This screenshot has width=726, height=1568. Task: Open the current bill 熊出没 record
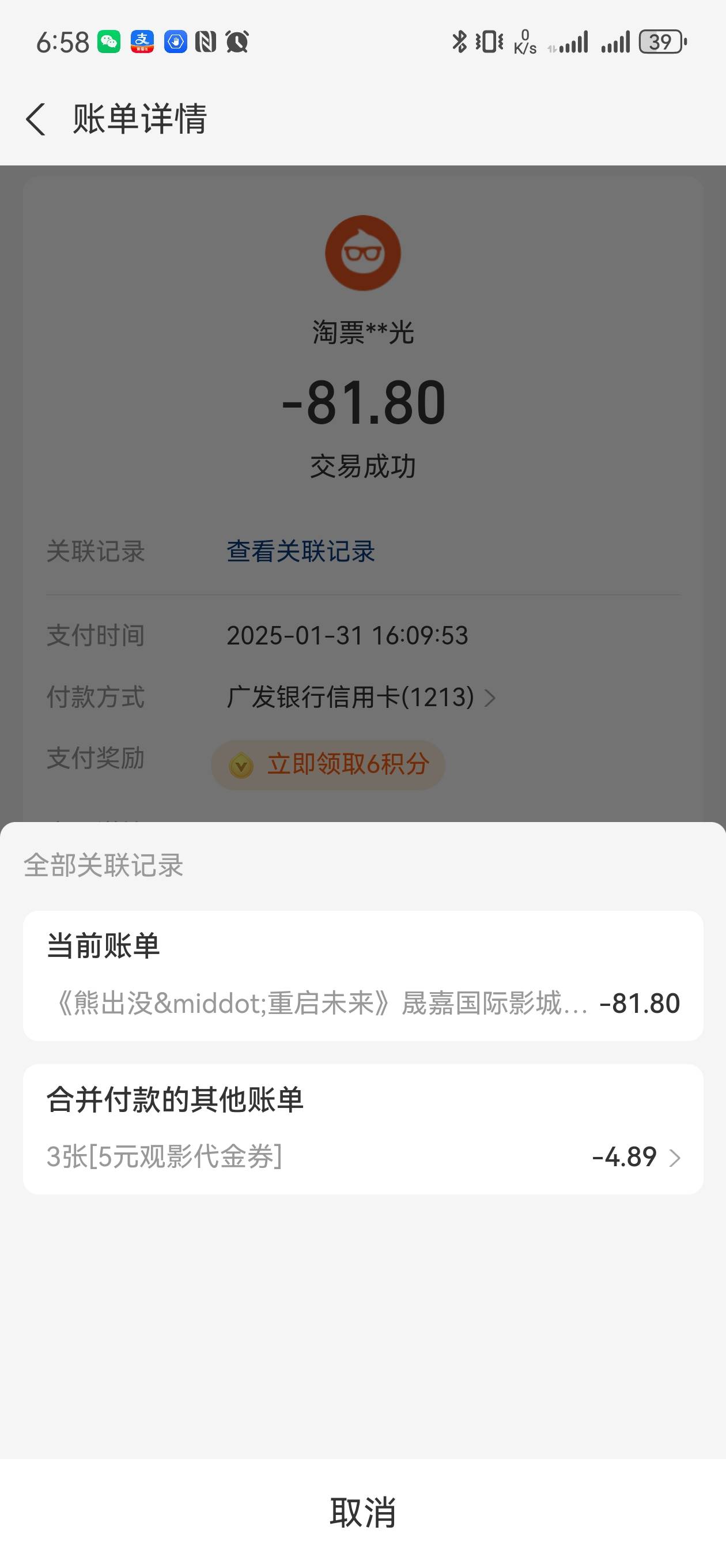364,975
